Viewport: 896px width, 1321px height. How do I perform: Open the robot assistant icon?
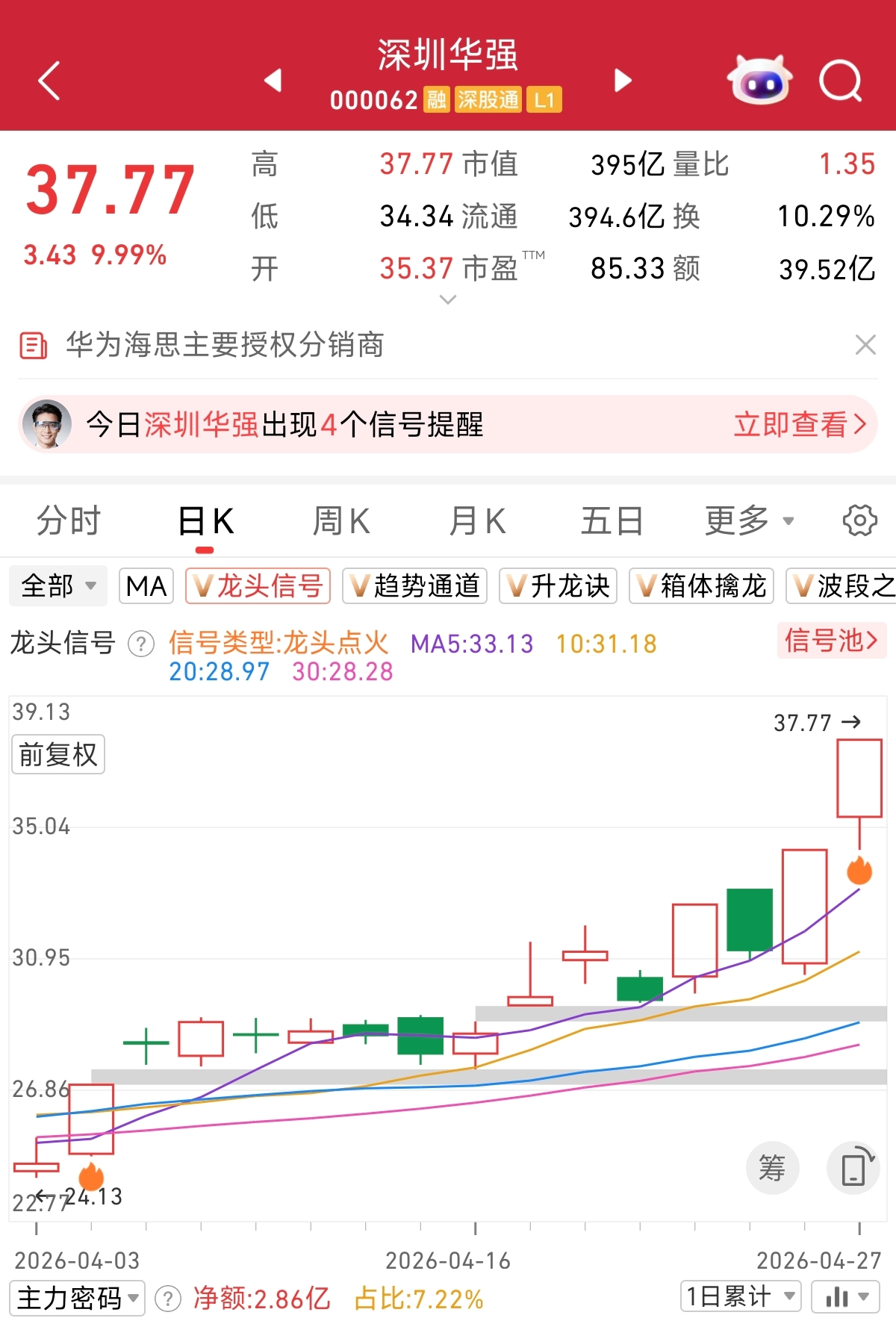[760, 80]
